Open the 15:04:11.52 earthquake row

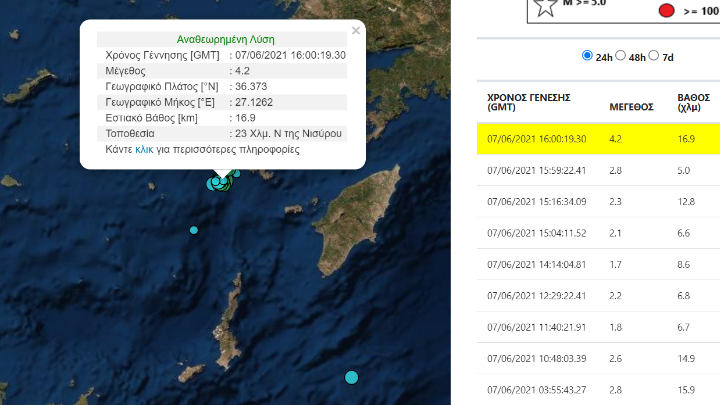598,232
